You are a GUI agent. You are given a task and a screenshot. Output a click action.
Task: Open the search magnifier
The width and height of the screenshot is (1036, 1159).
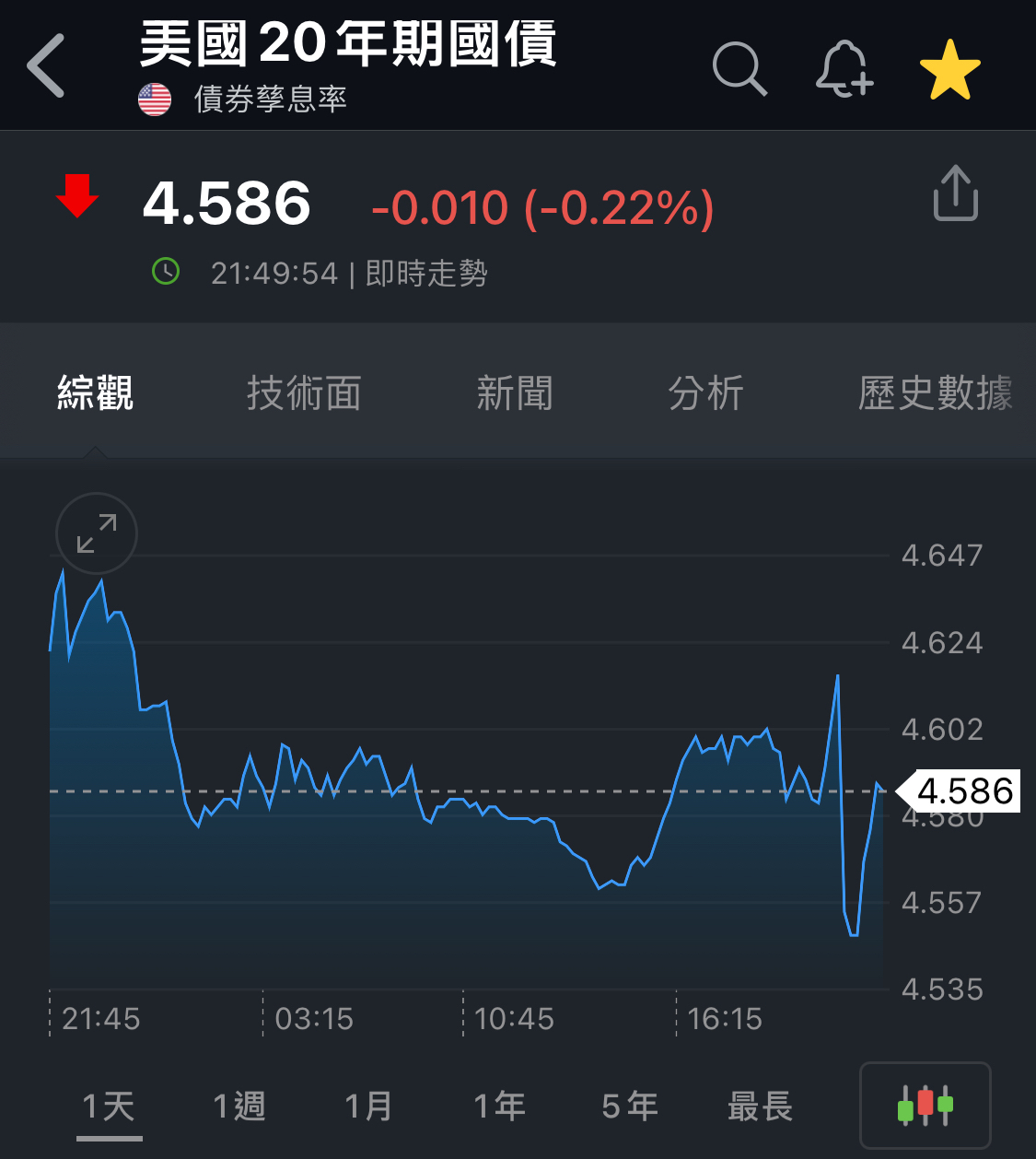[739, 68]
